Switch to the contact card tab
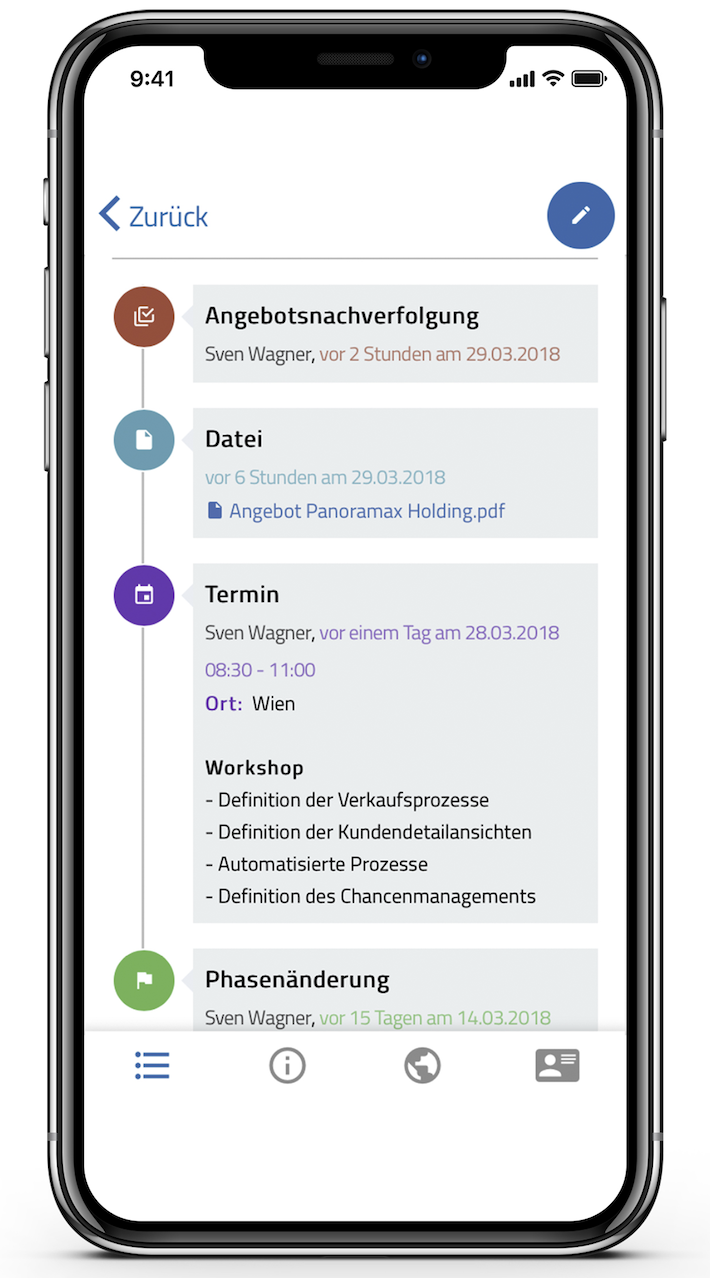Viewport: 710px width, 1278px height. (x=557, y=1066)
